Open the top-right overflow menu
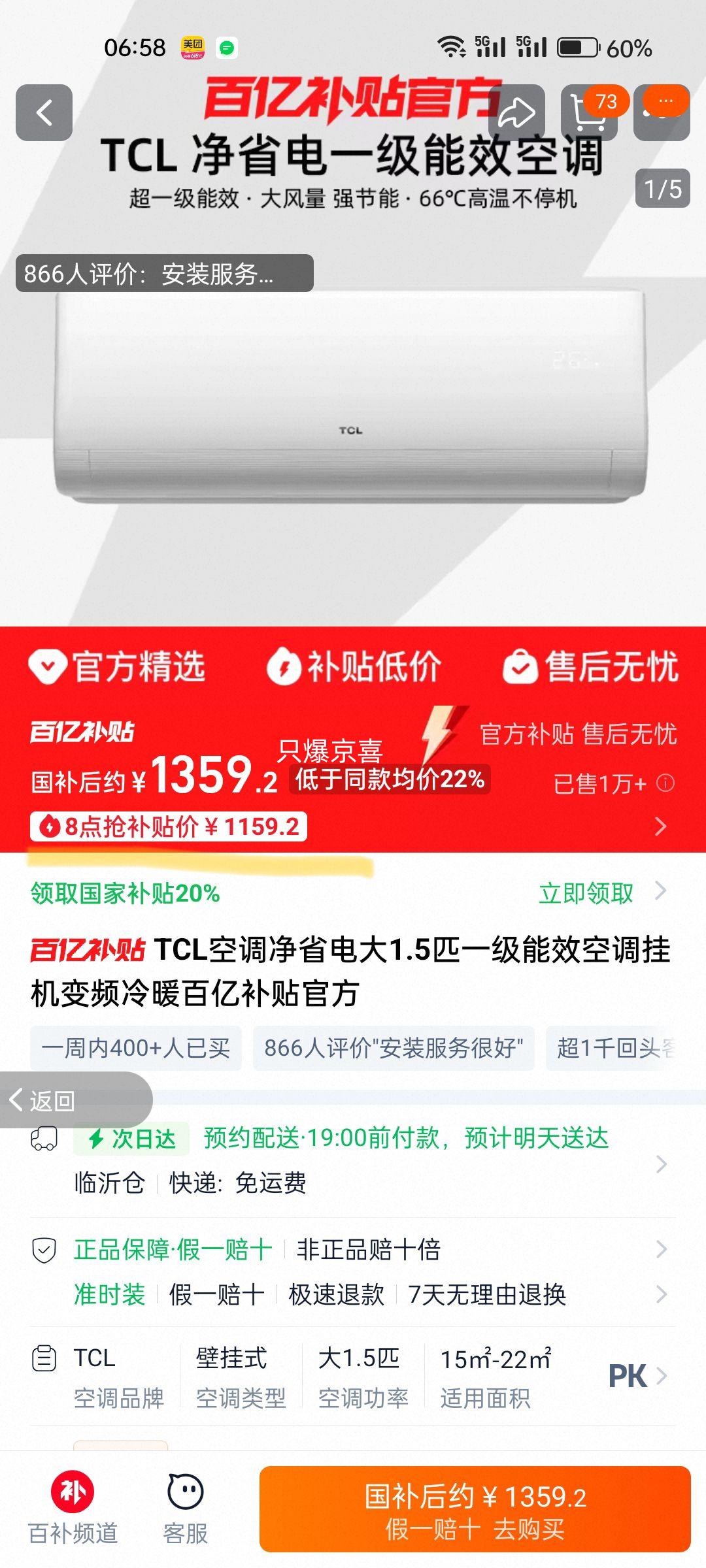706x1568 pixels. pyautogui.click(x=663, y=112)
